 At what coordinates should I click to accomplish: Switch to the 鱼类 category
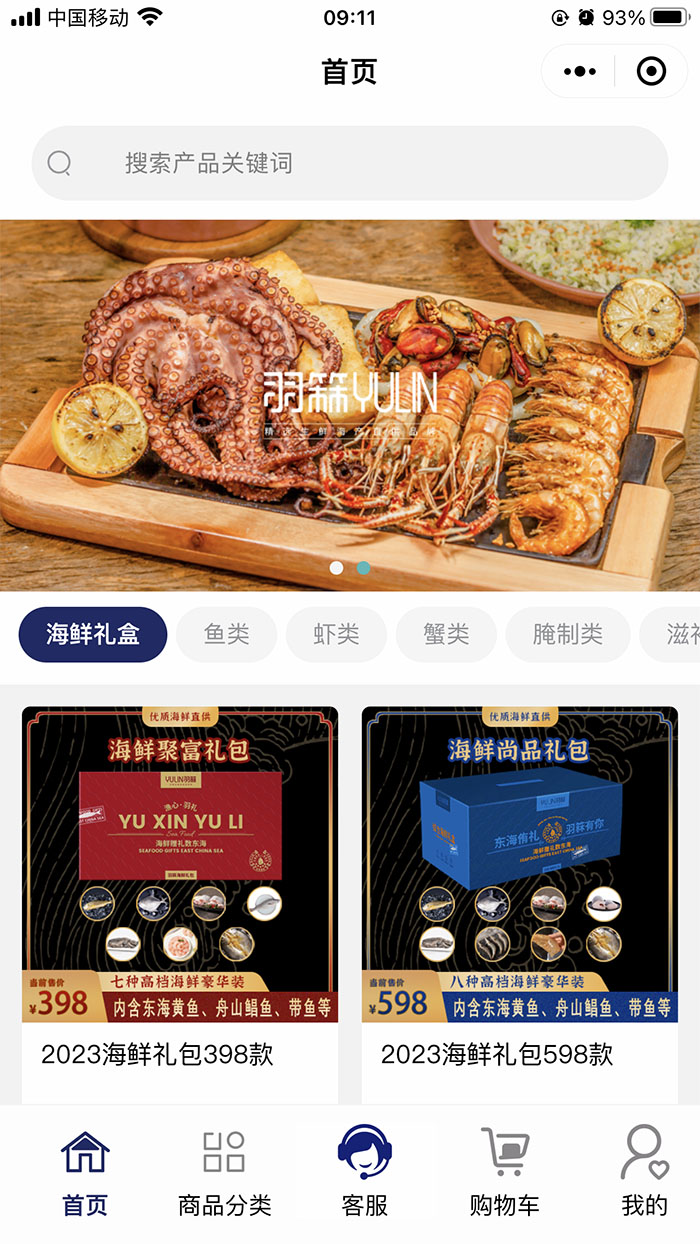[x=226, y=634]
